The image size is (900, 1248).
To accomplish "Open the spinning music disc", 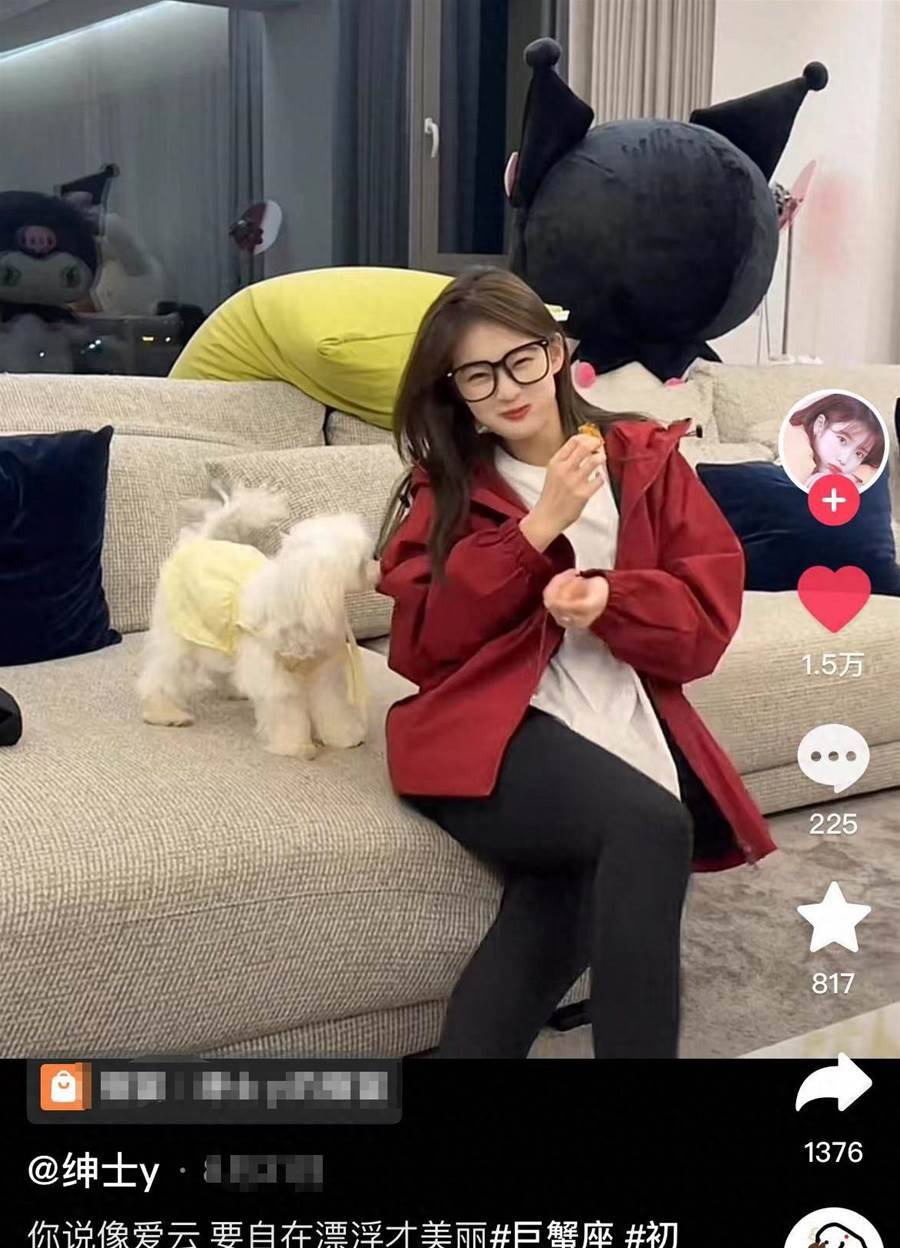I will [833, 1232].
